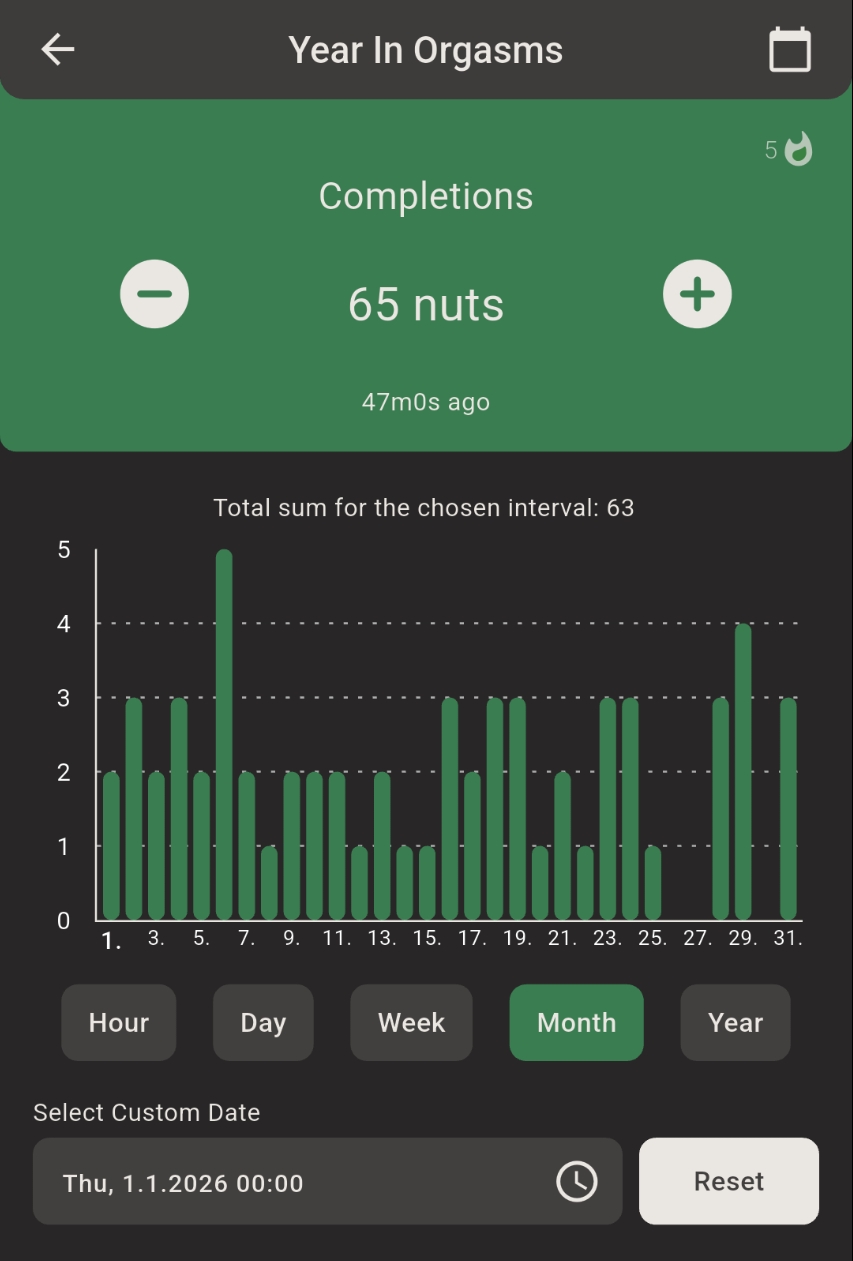Increase the completions count with plus
The width and height of the screenshot is (853, 1261).
697,294
